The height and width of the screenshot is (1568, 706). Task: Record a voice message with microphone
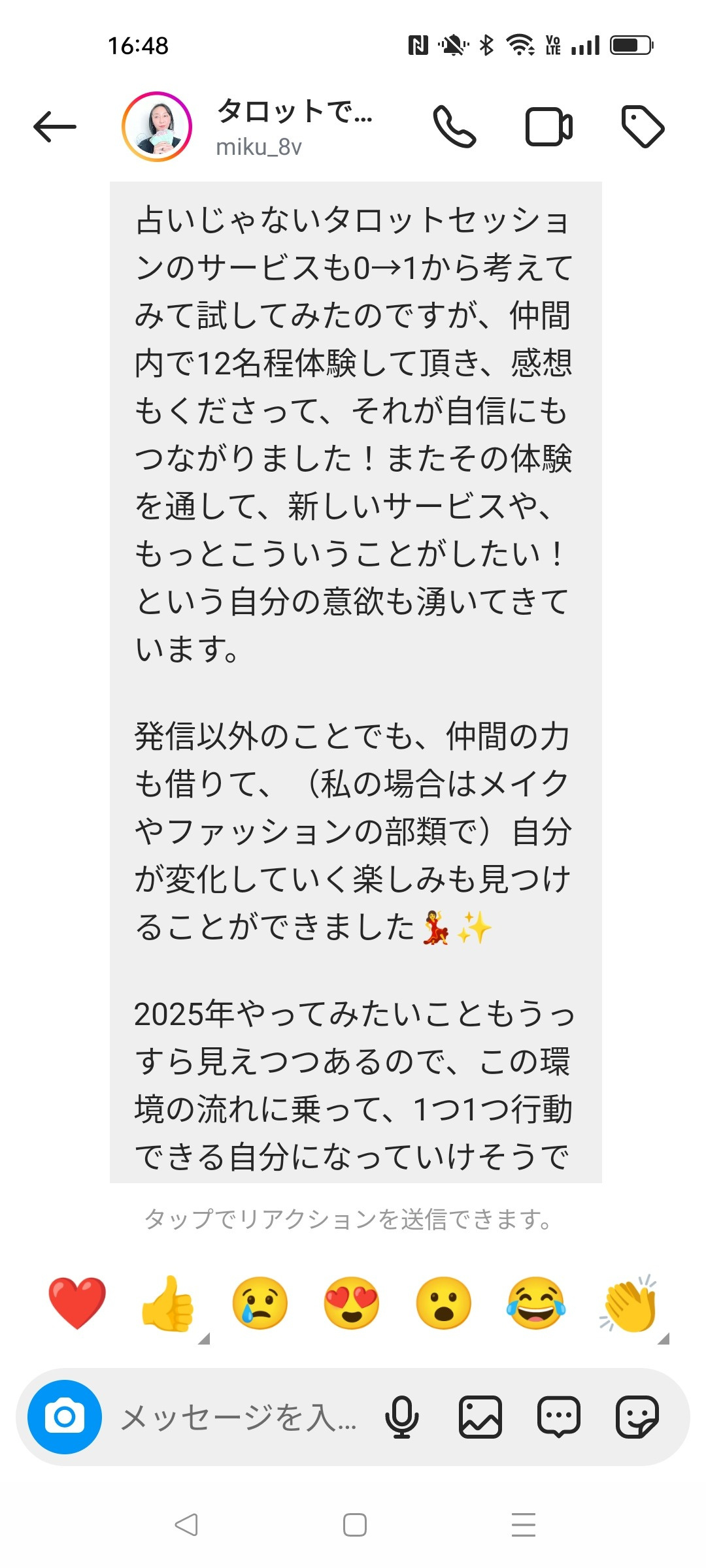401,1416
